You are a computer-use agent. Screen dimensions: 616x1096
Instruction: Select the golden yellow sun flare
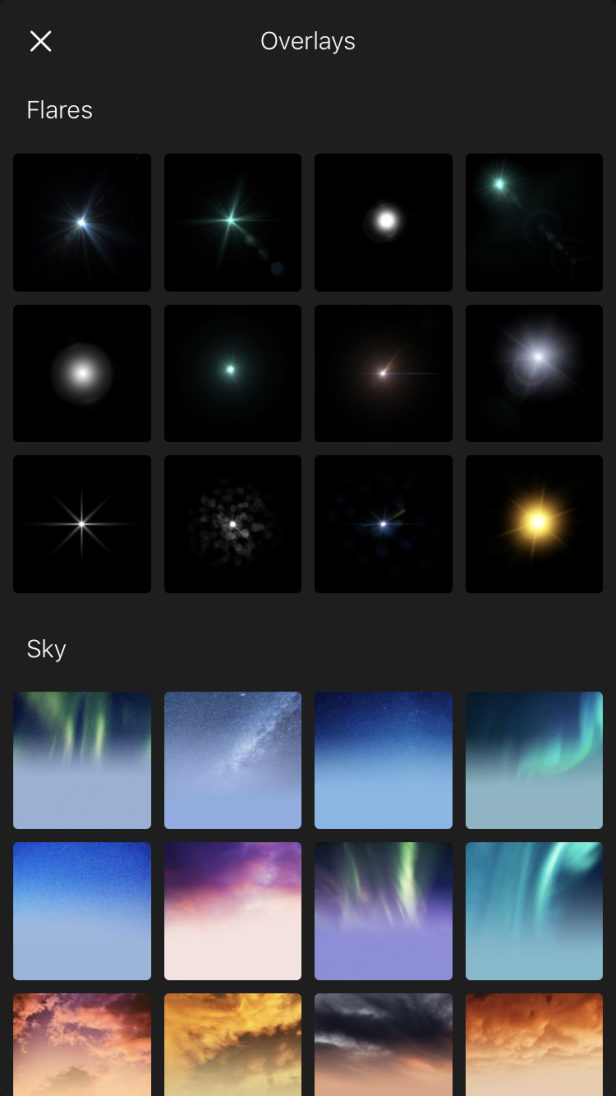tap(534, 524)
